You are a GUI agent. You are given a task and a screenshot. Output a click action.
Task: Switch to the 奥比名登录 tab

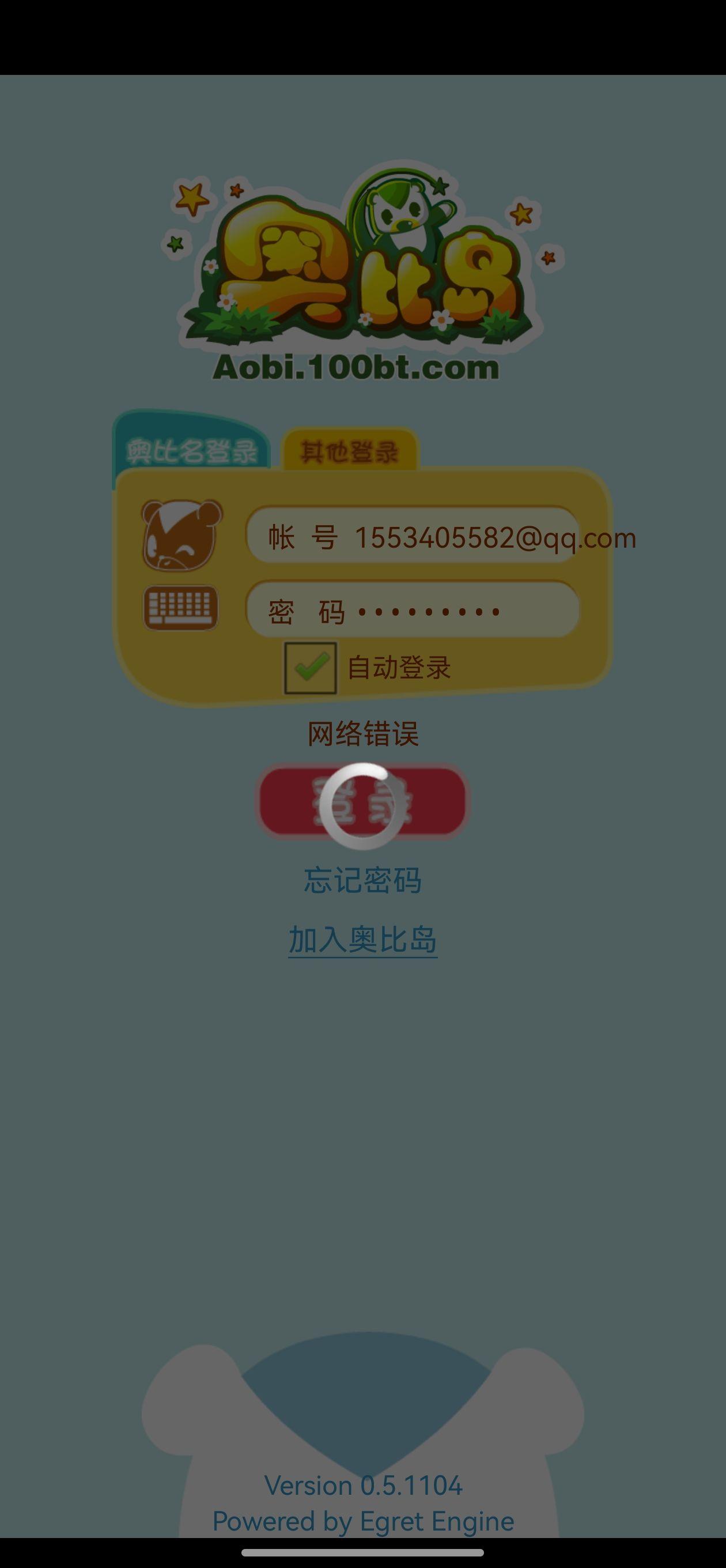coord(192,451)
